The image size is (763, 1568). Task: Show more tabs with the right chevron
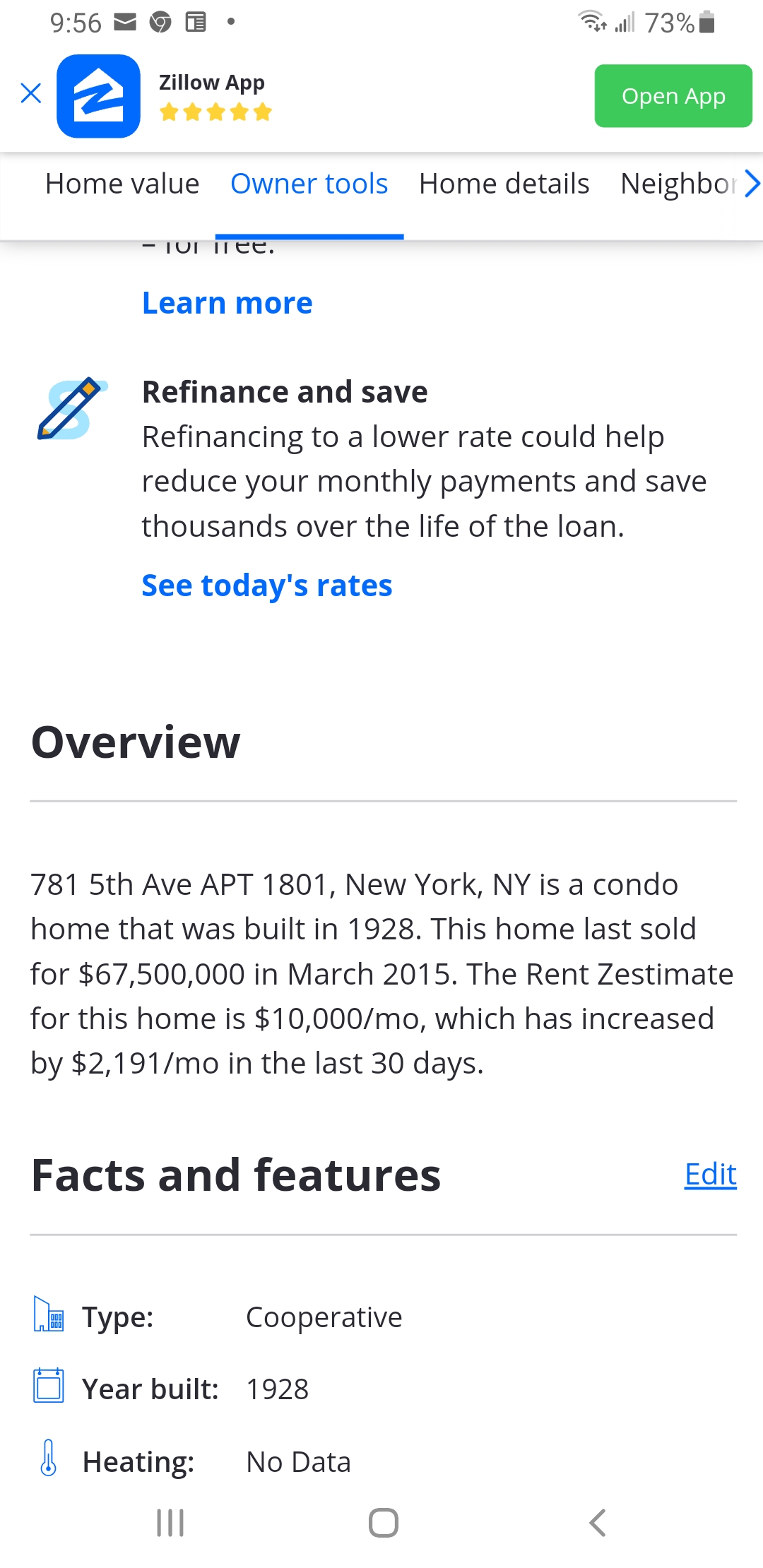tap(752, 184)
